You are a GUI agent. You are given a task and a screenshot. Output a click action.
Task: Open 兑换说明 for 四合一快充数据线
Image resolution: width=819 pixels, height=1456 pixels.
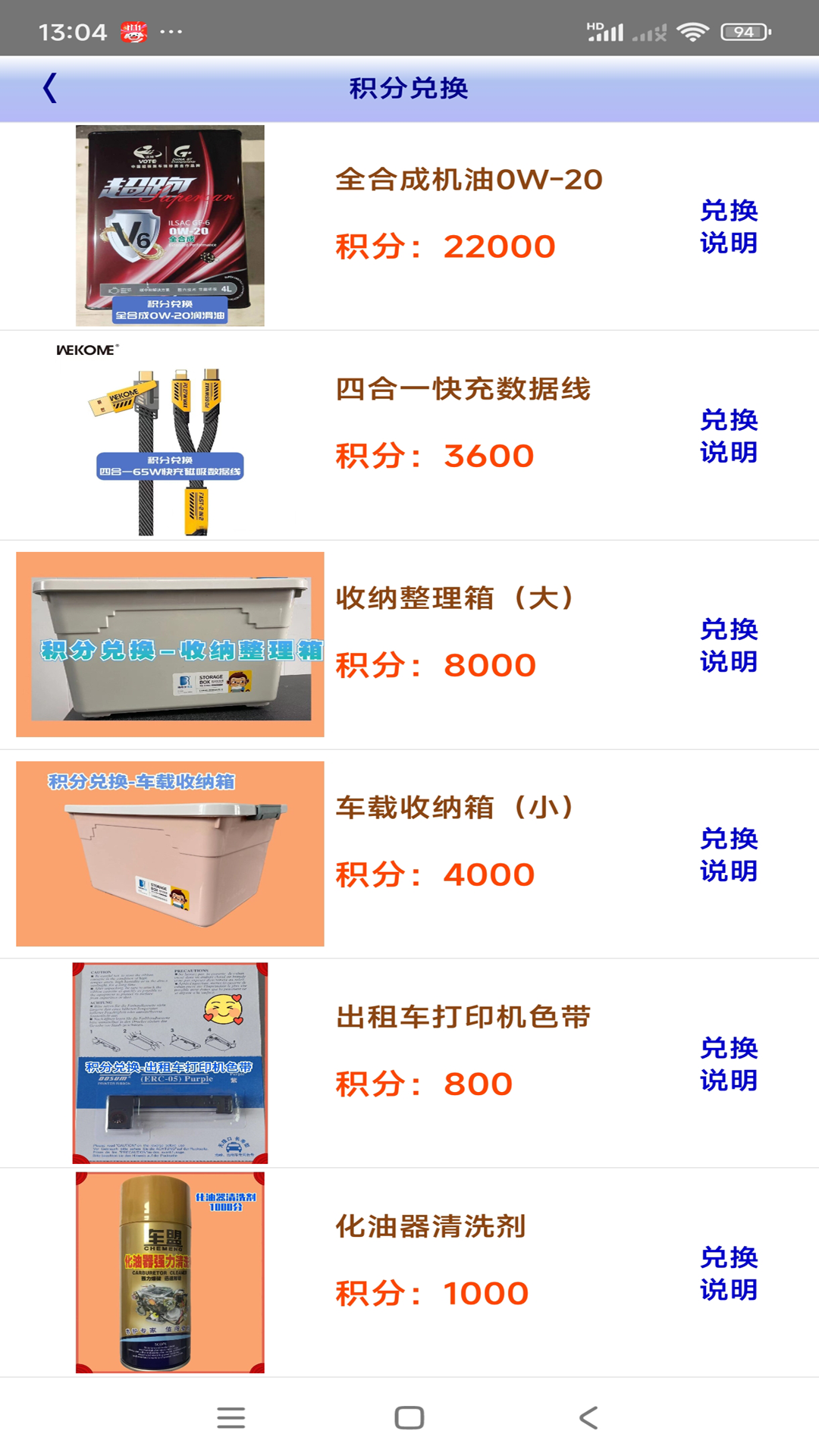[729, 437]
